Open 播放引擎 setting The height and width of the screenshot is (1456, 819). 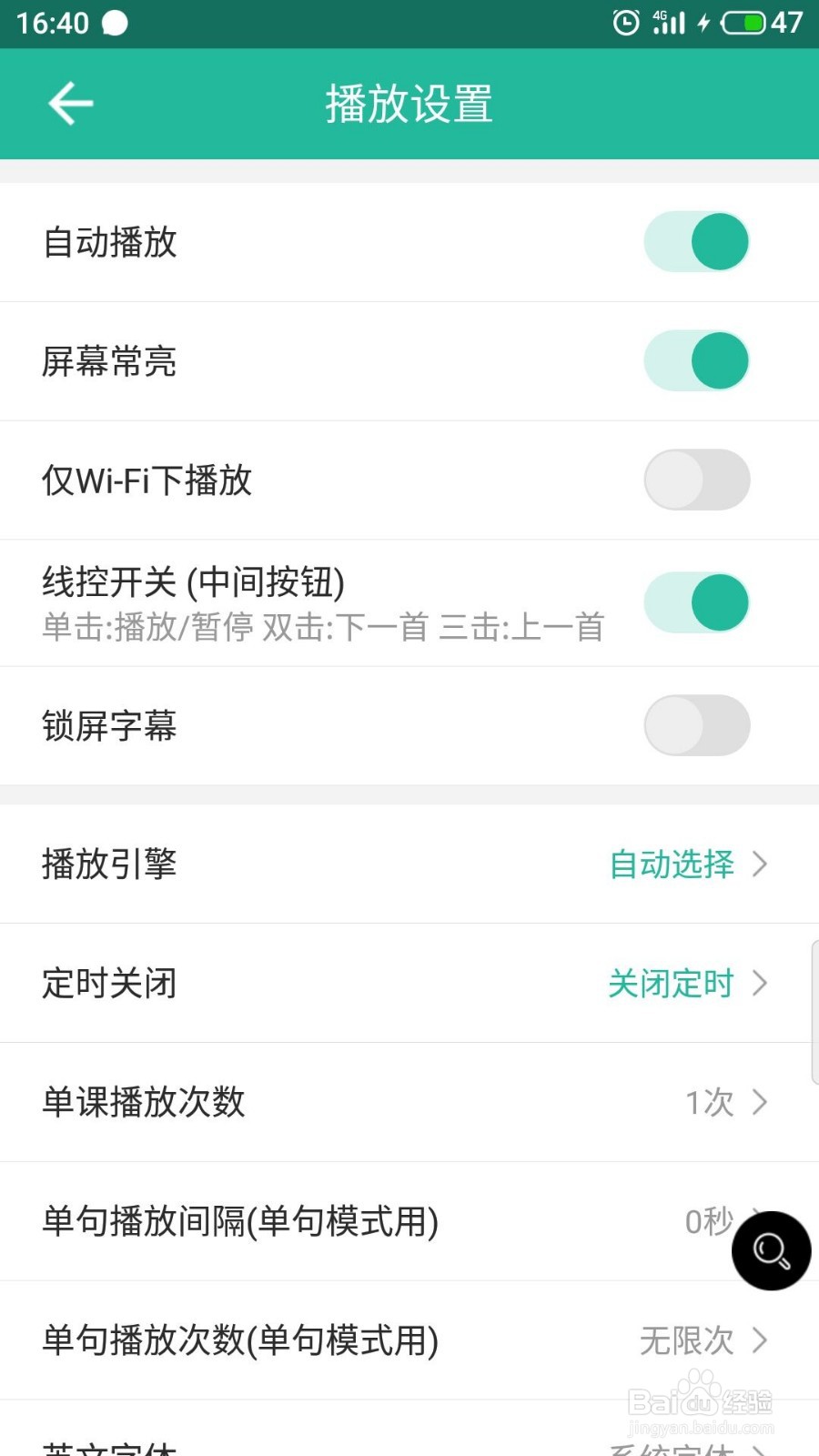pos(409,864)
